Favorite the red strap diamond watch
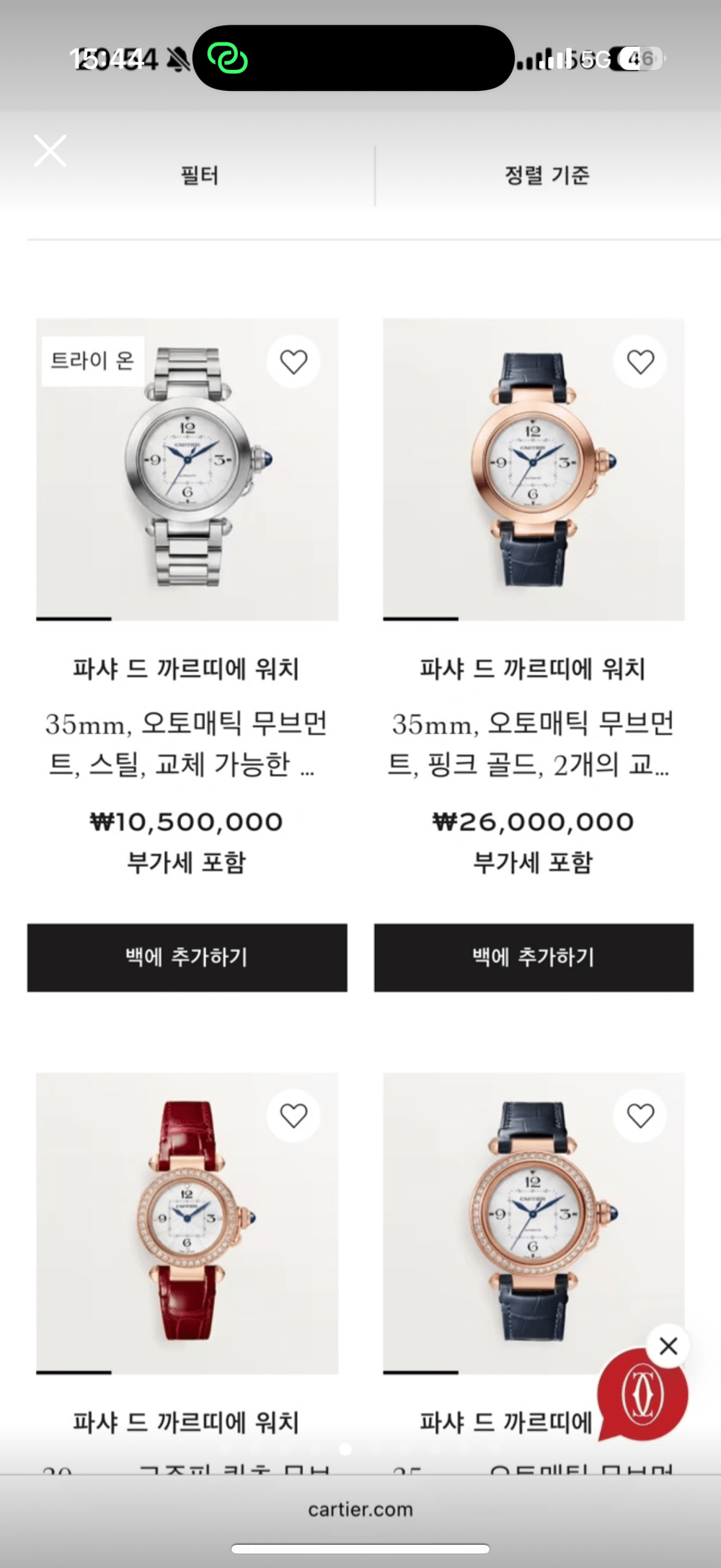 tap(293, 1116)
